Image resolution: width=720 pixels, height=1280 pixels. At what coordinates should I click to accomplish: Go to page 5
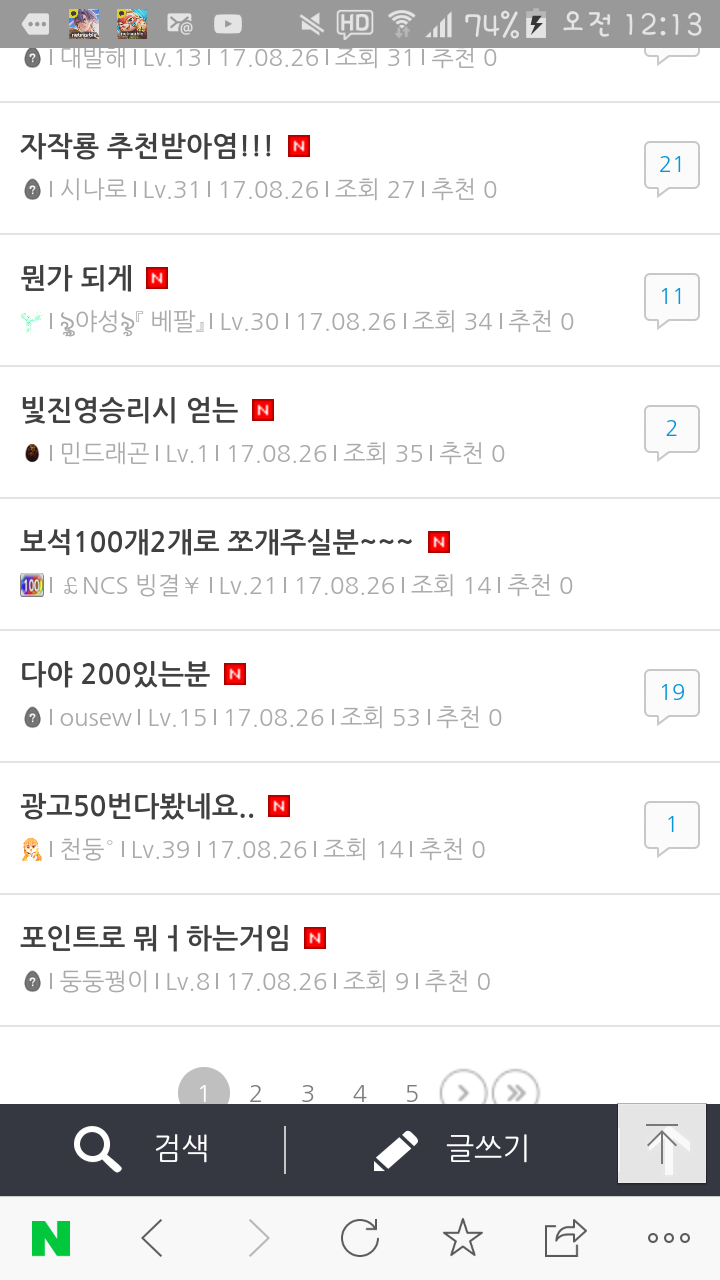412,1093
